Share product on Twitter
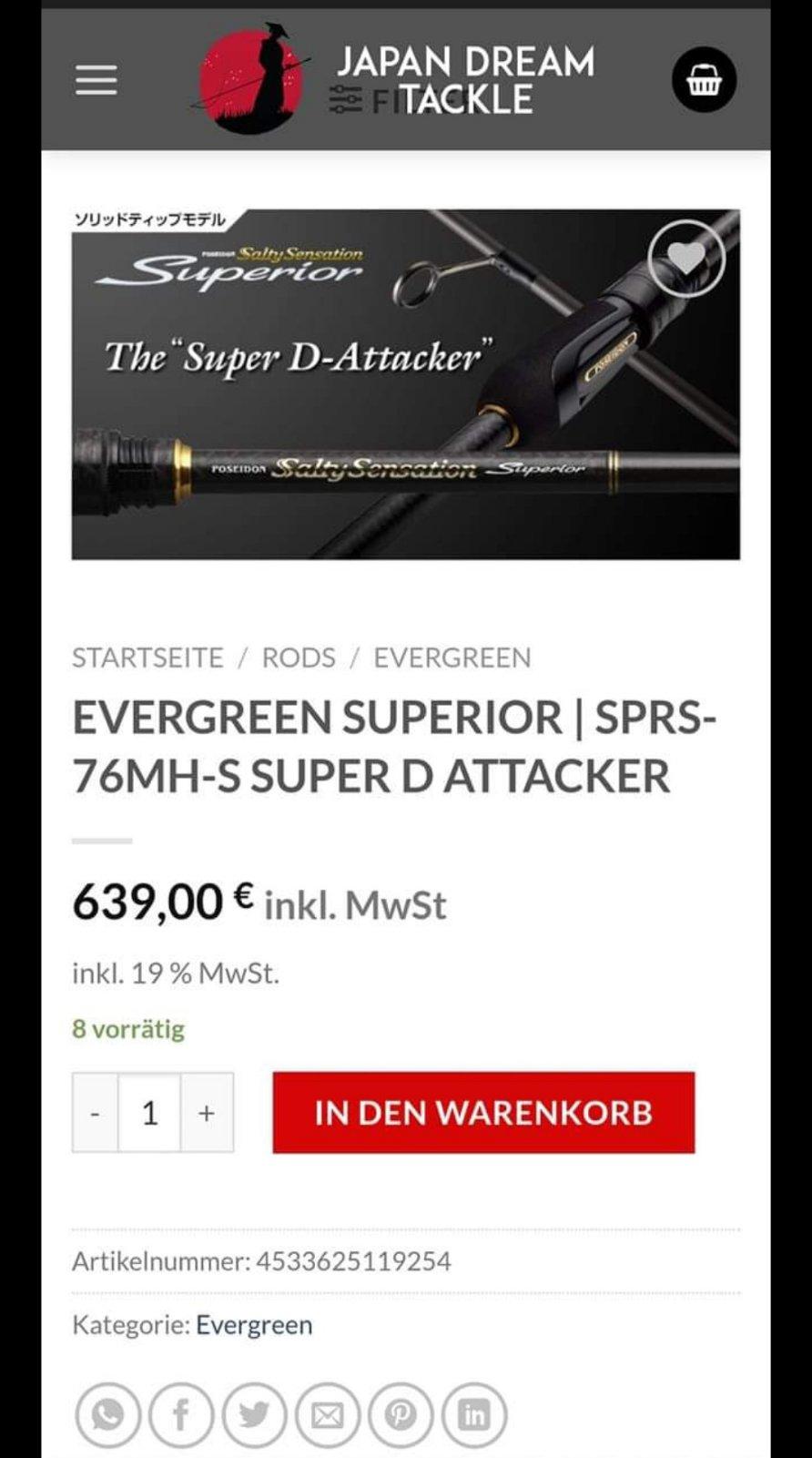The image size is (812, 1458). click(x=254, y=1415)
